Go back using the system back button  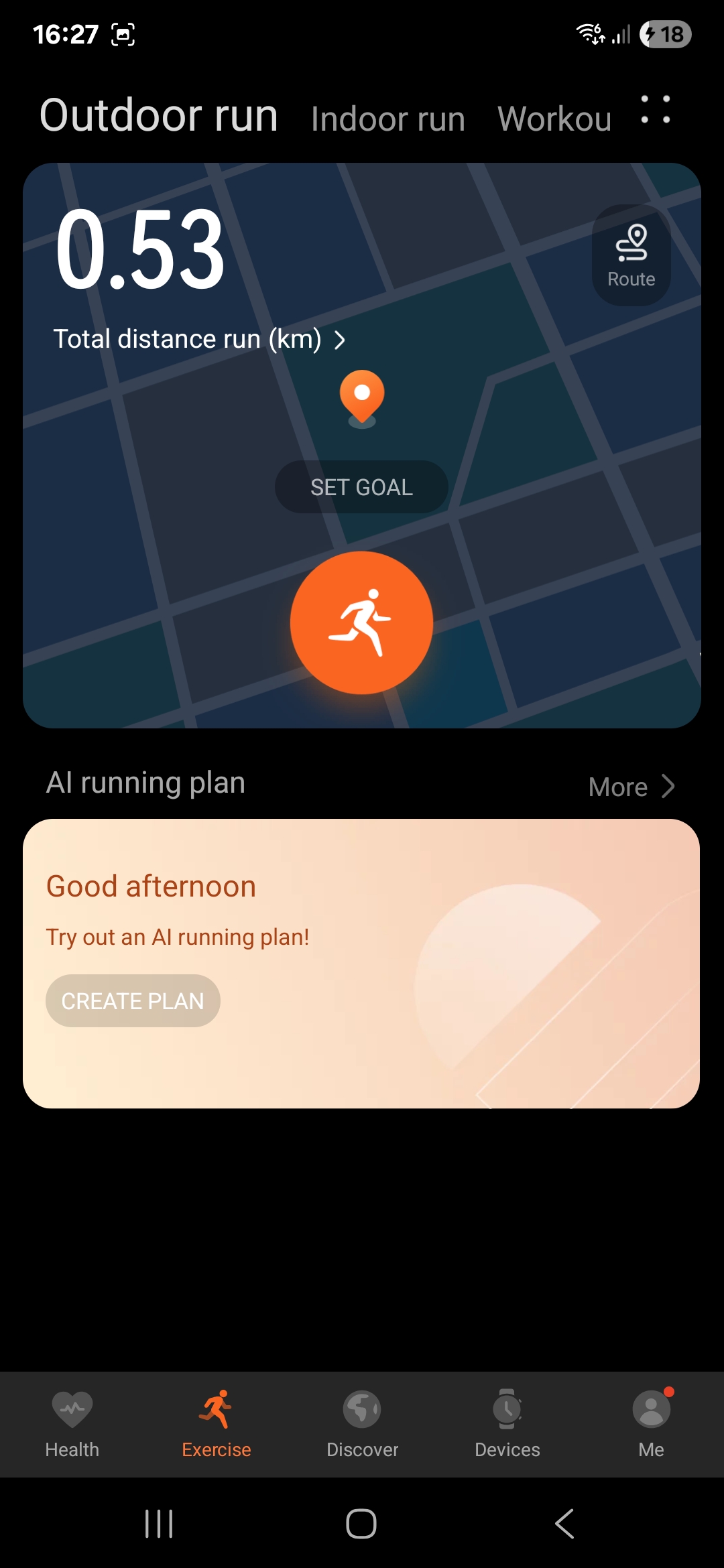[x=564, y=1524]
